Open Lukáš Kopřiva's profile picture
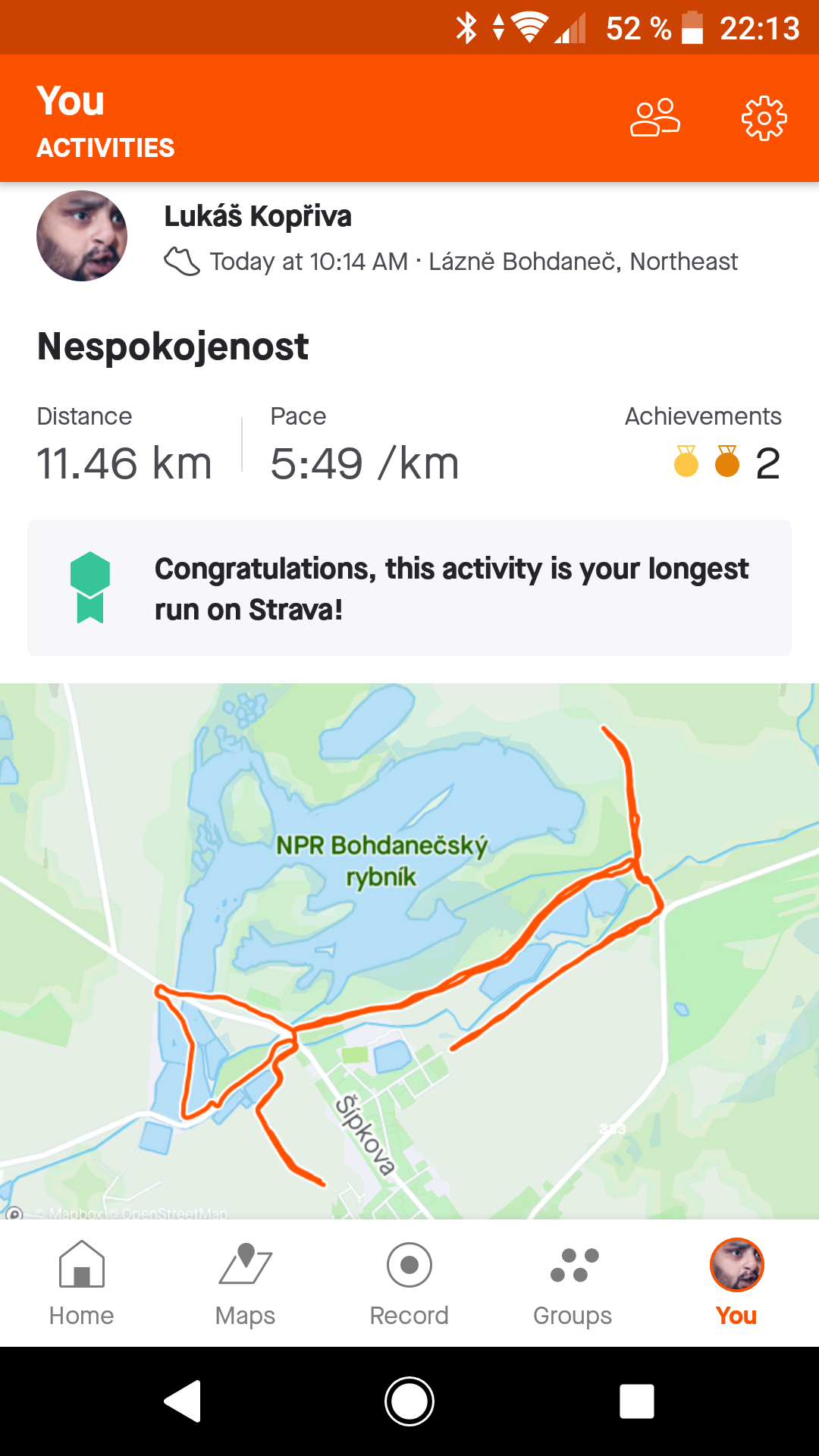Viewport: 819px width, 1456px height. [82, 236]
